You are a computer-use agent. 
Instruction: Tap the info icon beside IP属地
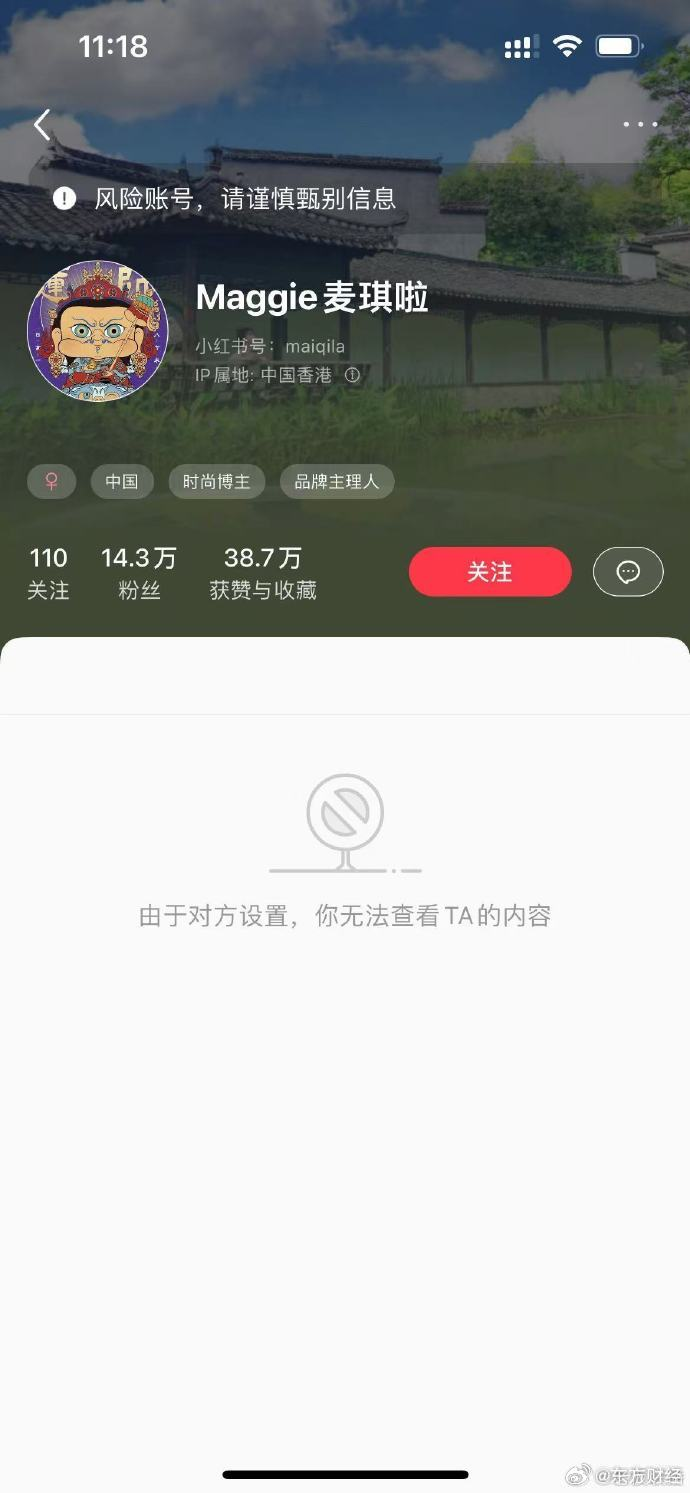click(352, 375)
